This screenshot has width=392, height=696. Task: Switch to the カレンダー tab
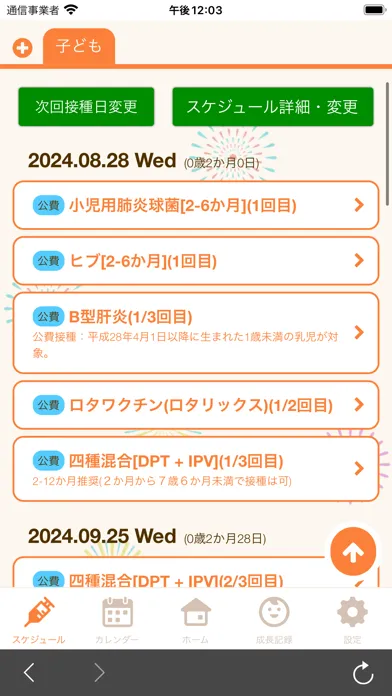pos(117,620)
